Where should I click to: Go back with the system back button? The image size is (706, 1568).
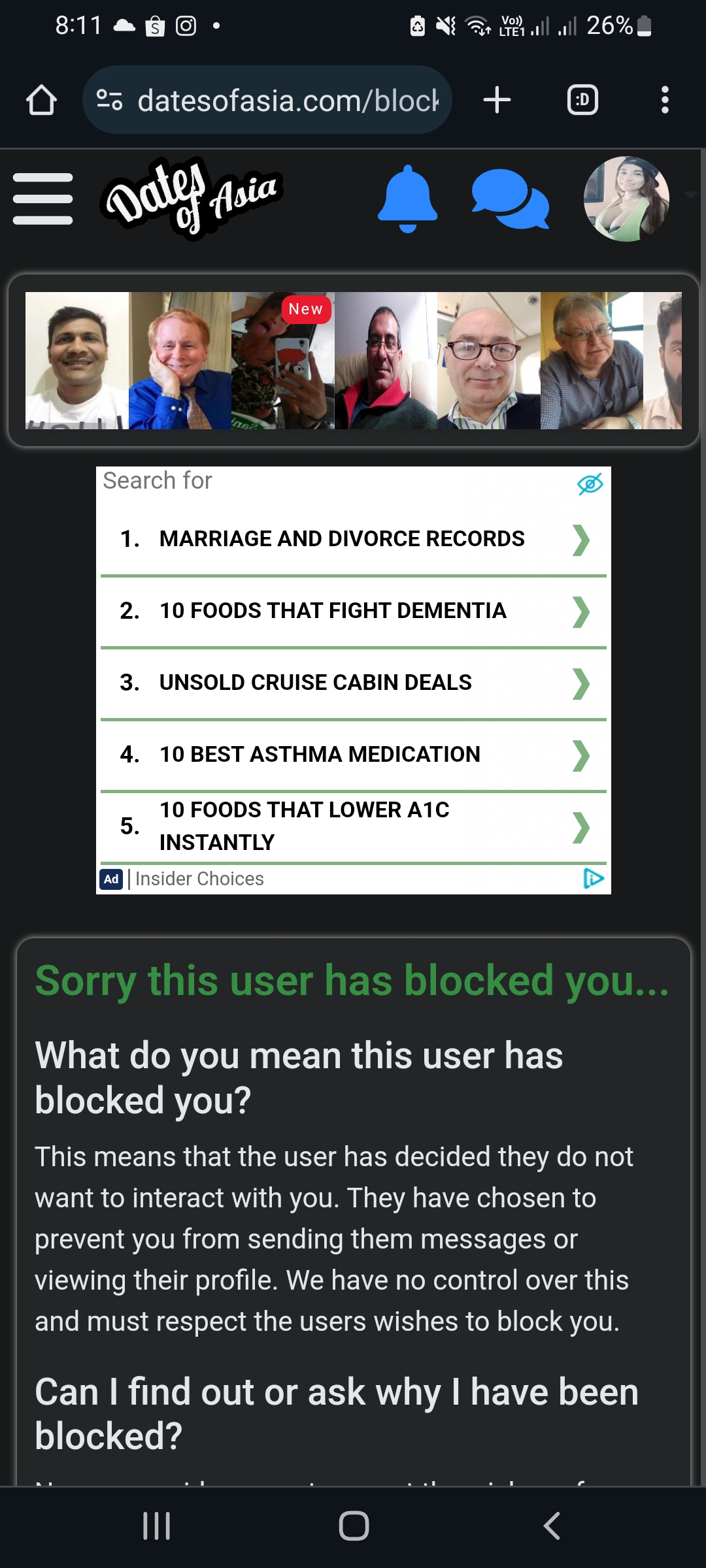(x=551, y=1526)
